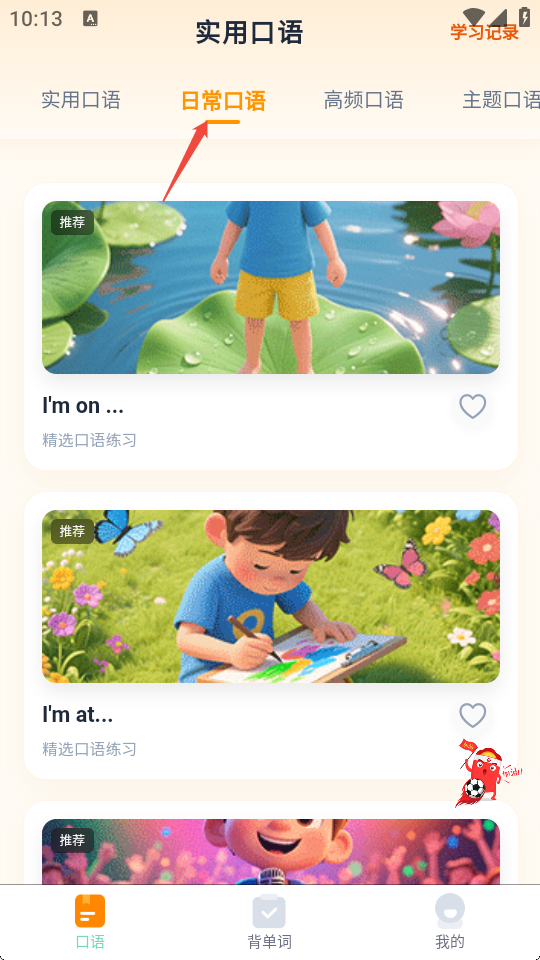540x960 pixels.
Task: Favorite the "I'm on ..." lesson
Action: click(x=473, y=407)
